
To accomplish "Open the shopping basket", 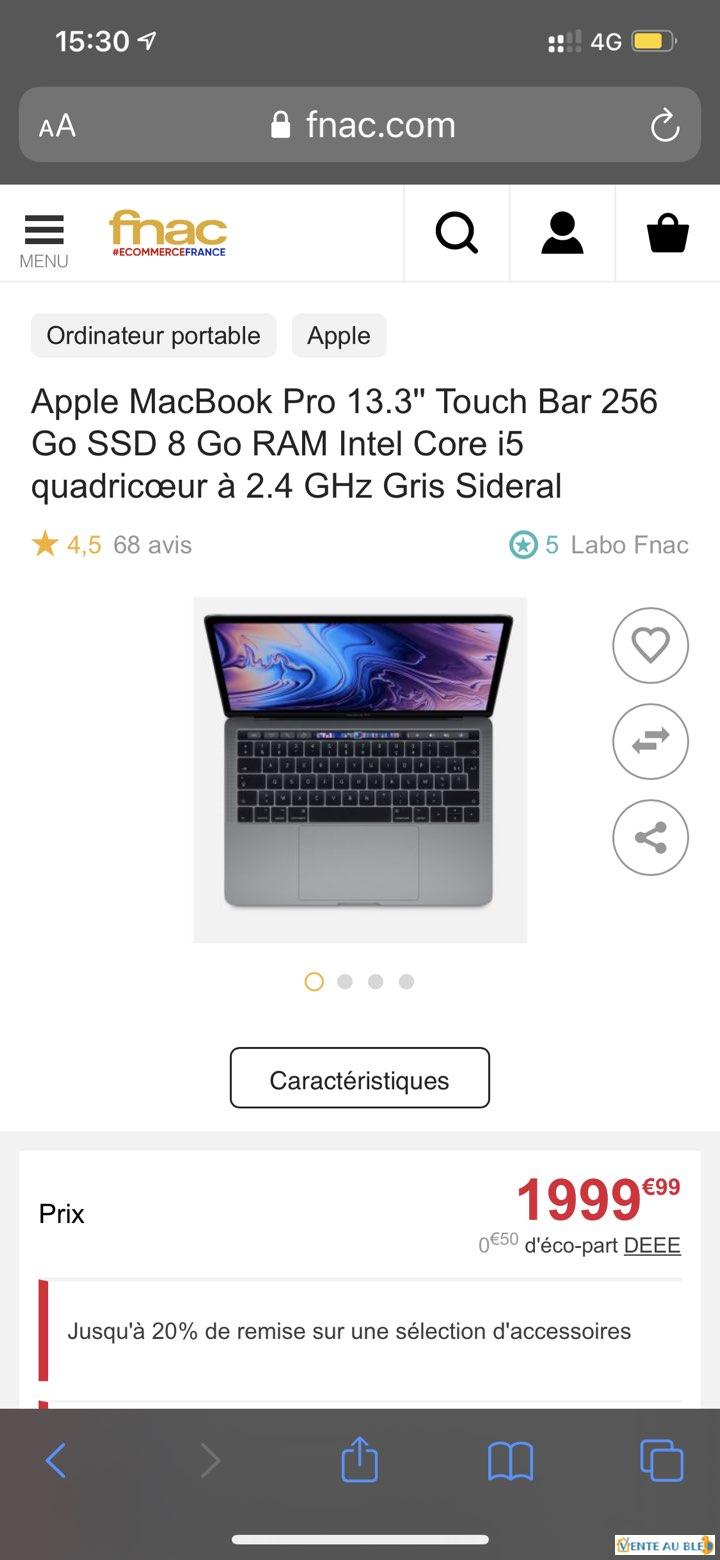I will [667, 234].
